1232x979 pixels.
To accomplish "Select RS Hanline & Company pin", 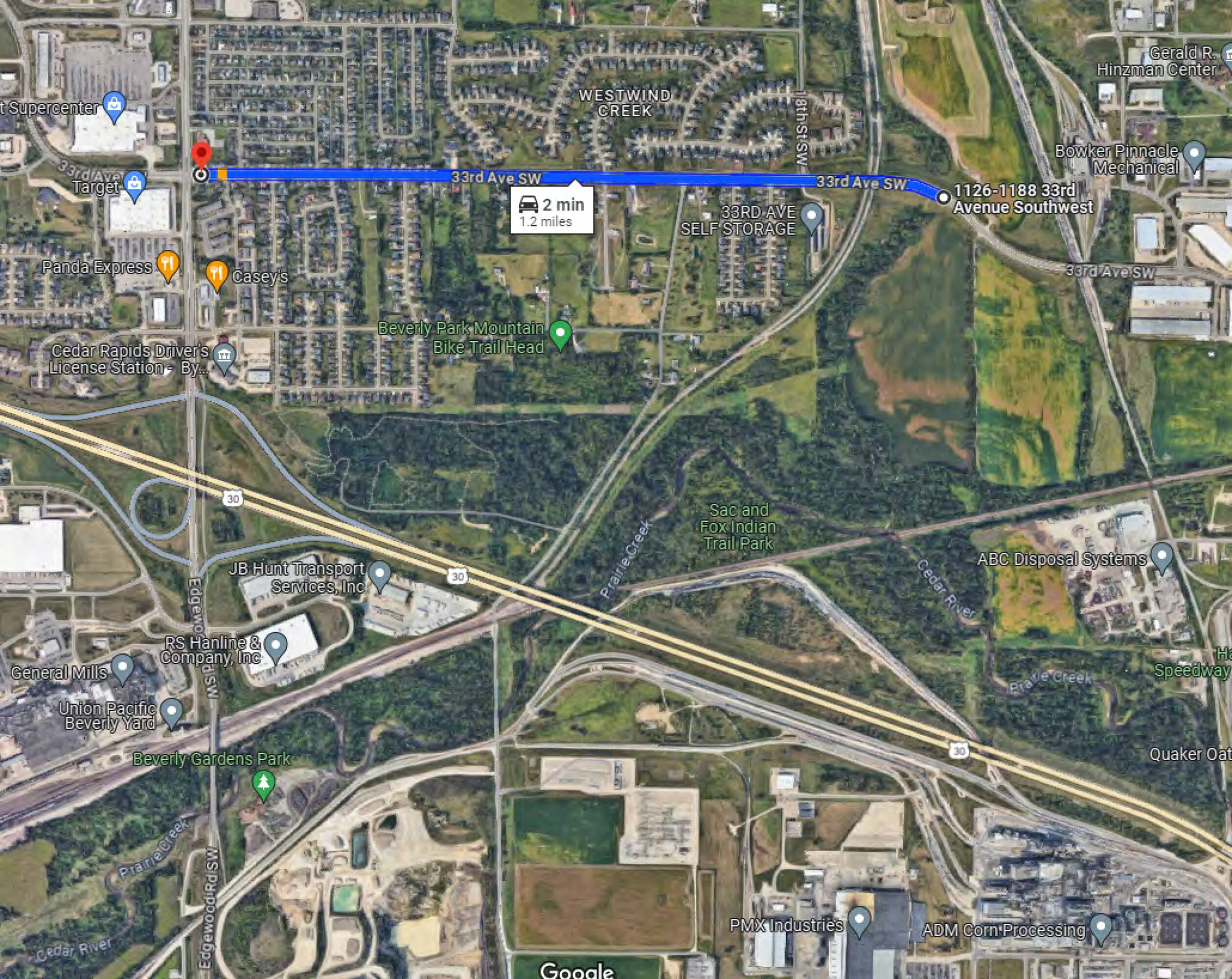I will point(276,647).
